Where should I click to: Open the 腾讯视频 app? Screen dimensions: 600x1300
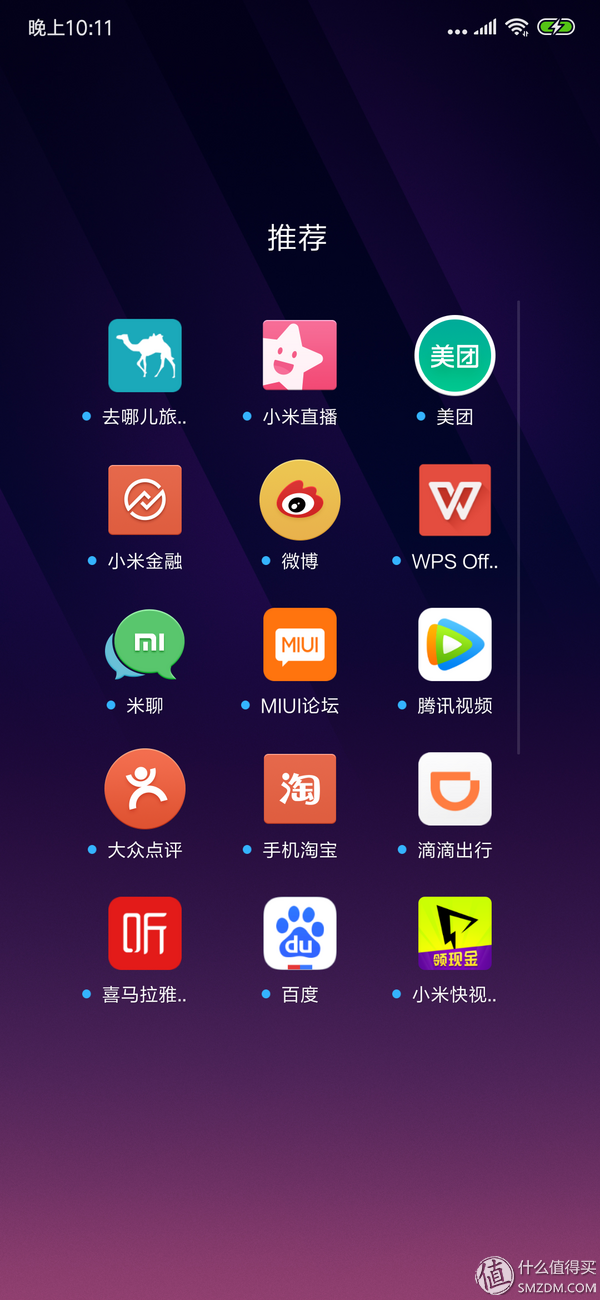point(455,644)
